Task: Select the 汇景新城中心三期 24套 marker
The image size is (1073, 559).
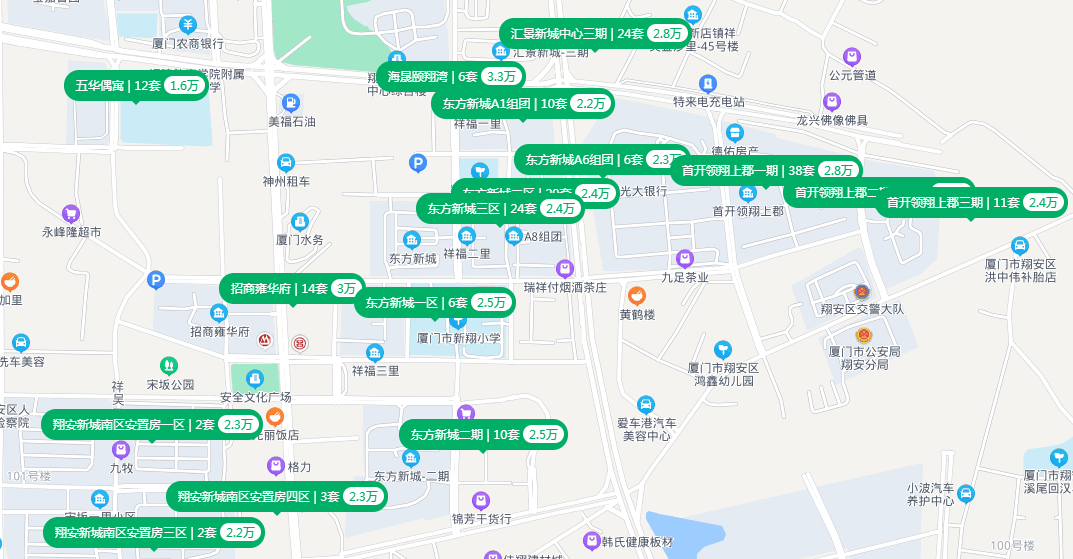Action: point(596,33)
